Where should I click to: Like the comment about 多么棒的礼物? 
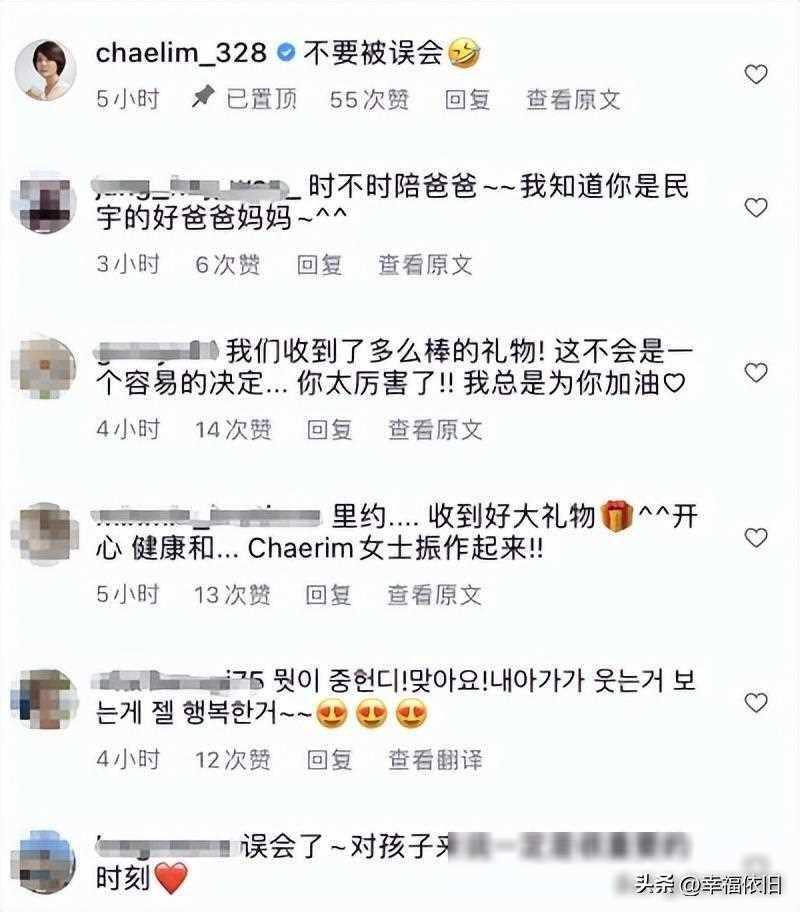tap(757, 372)
